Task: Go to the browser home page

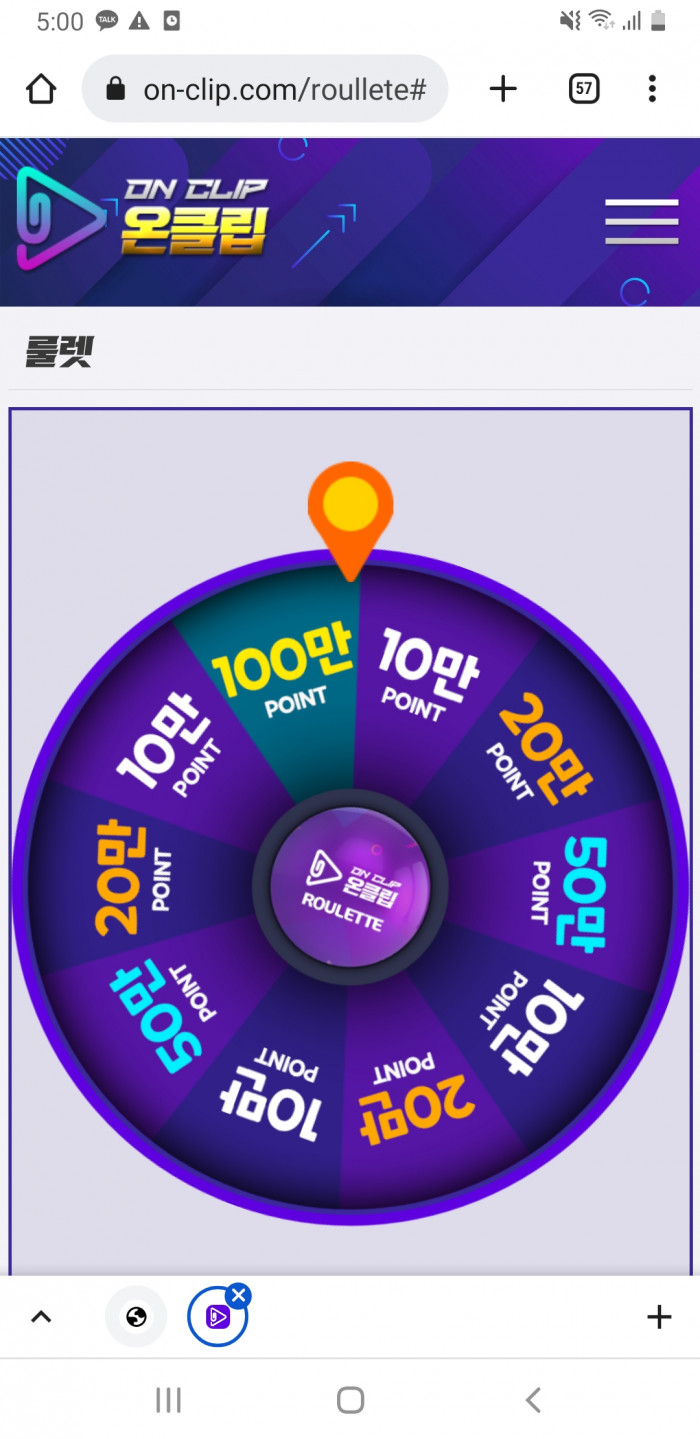Action: tap(41, 89)
